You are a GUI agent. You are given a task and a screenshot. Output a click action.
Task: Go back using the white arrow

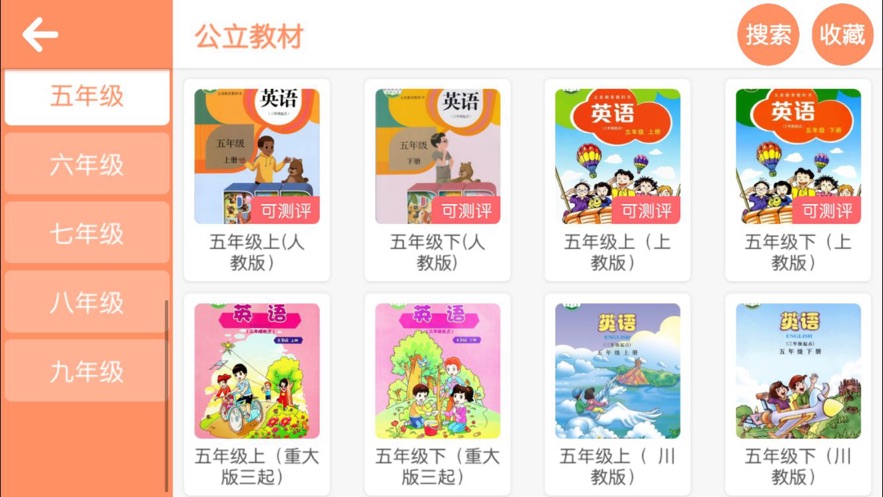40,35
